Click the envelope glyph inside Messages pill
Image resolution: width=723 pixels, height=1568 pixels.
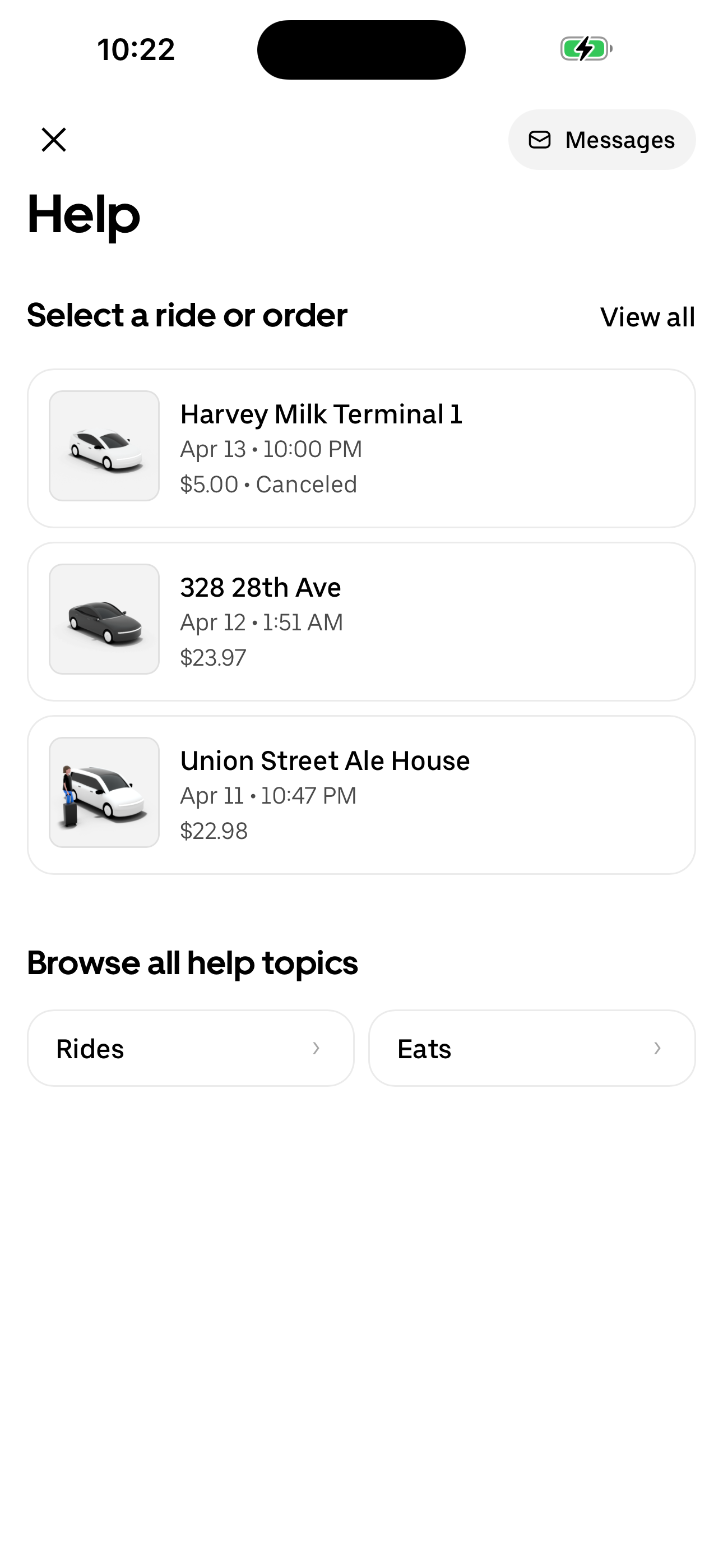click(x=541, y=140)
